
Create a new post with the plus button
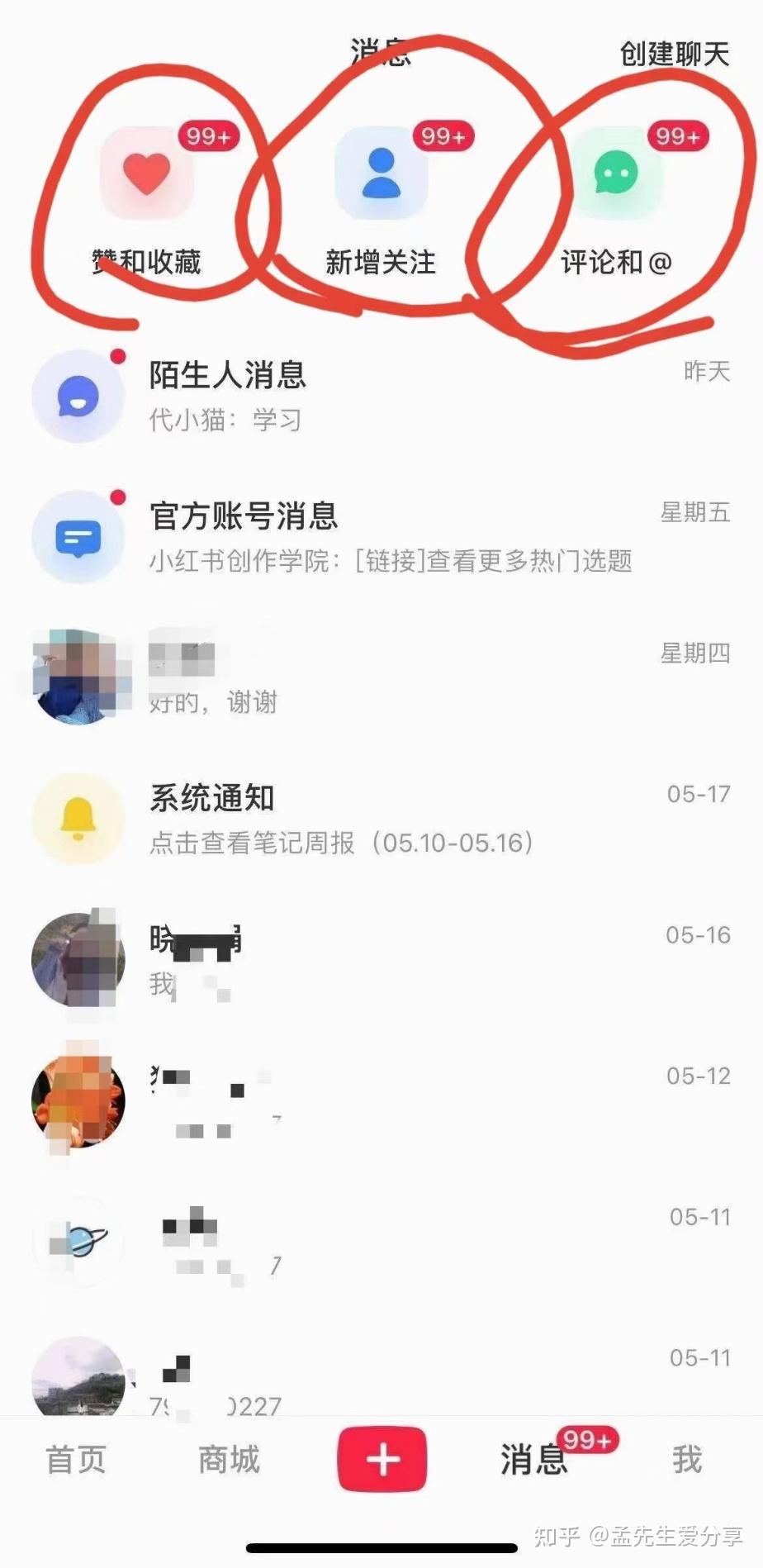pyautogui.click(x=382, y=1459)
